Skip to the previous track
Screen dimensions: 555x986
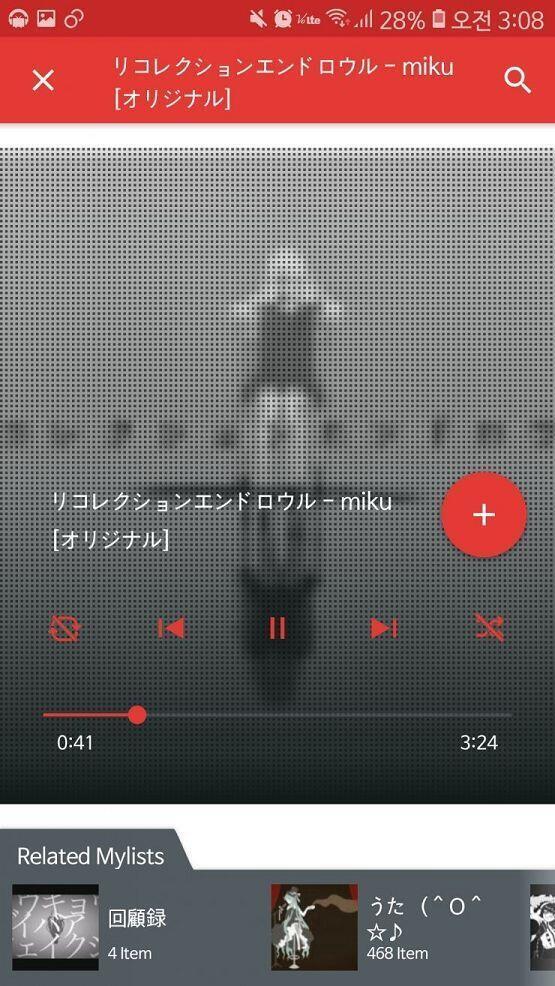[x=171, y=628]
